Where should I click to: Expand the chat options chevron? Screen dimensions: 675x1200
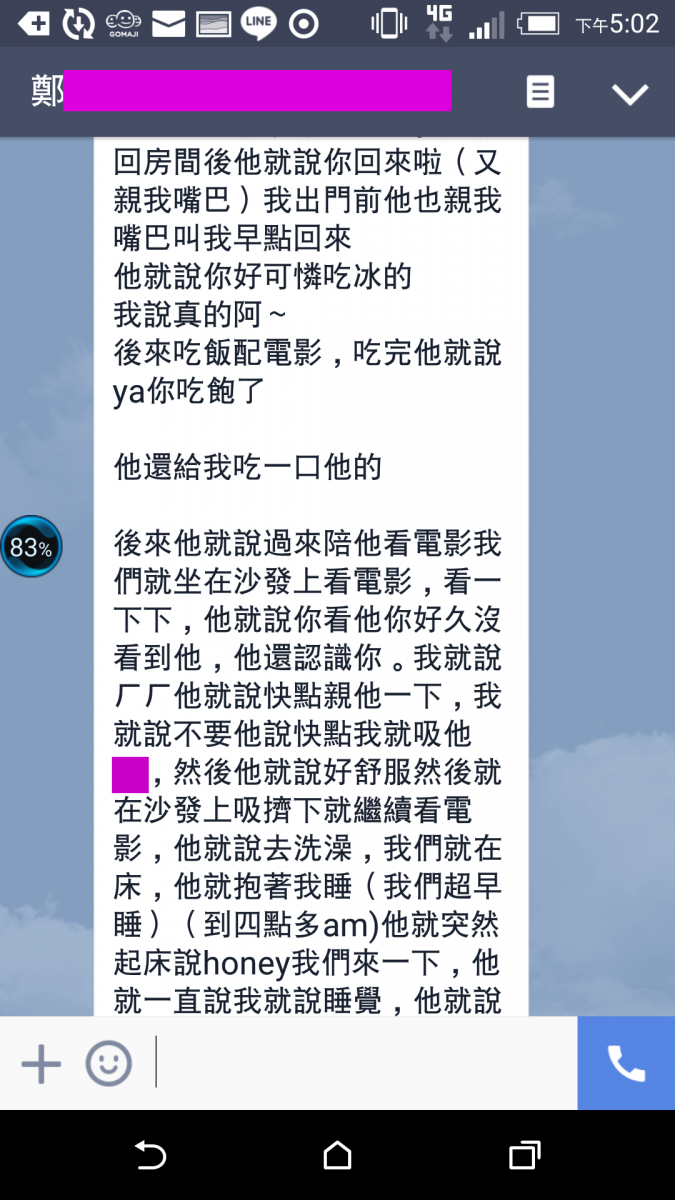coord(630,94)
